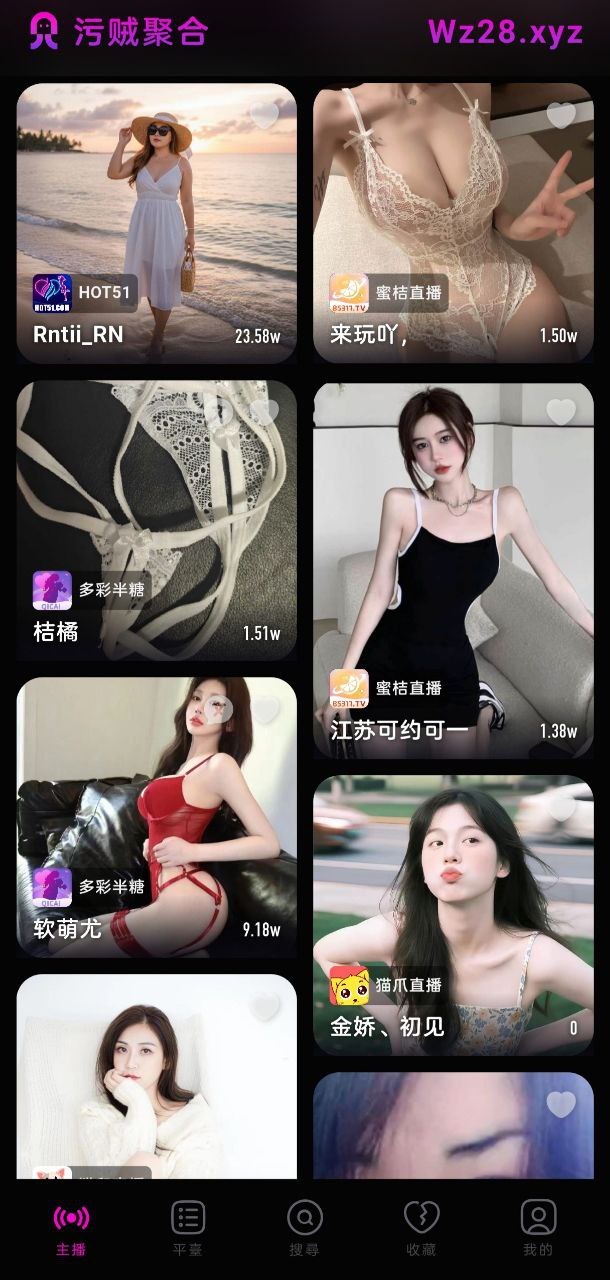The height and width of the screenshot is (1280, 610).
Task: Tap the heart on the 江苏可约可一 card
Action: [561, 411]
